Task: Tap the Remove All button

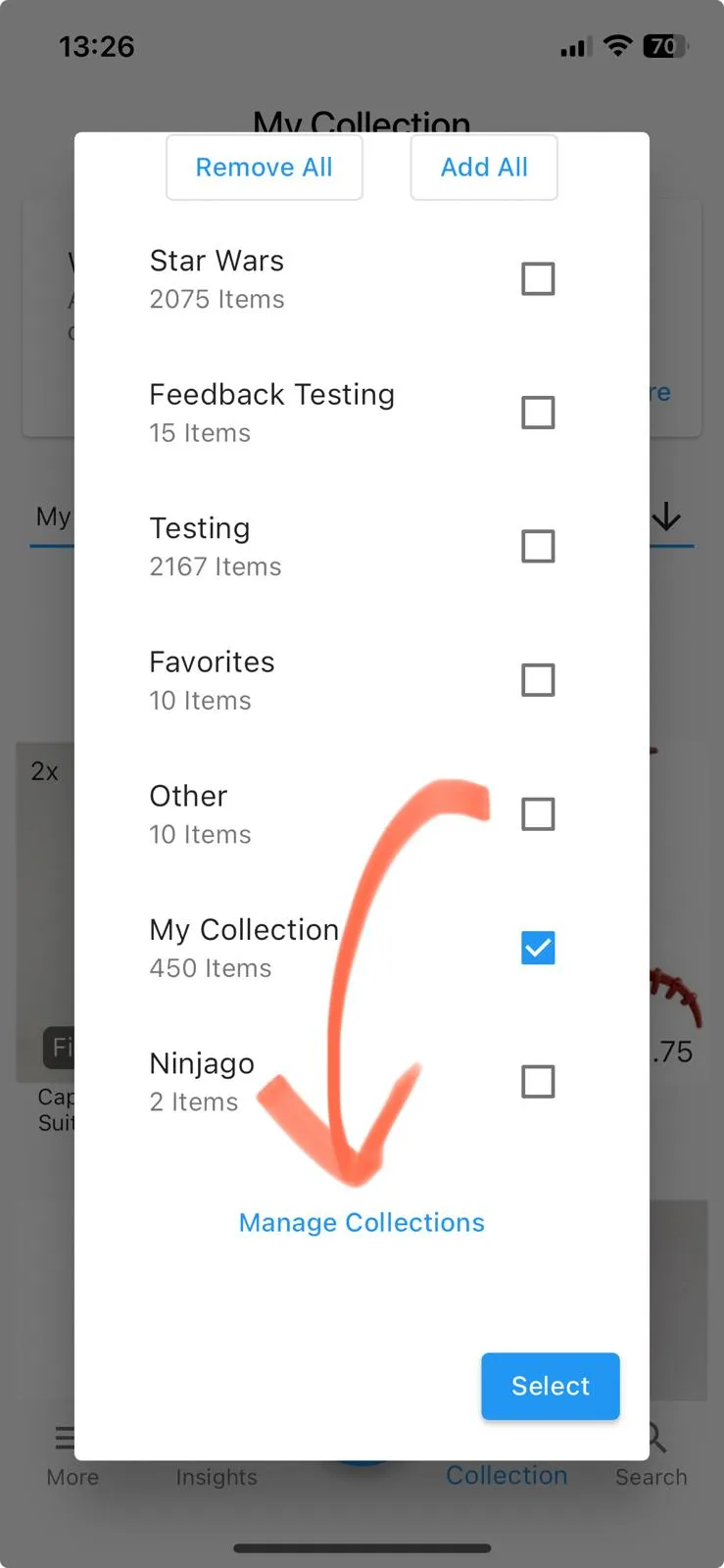Action: [x=265, y=168]
